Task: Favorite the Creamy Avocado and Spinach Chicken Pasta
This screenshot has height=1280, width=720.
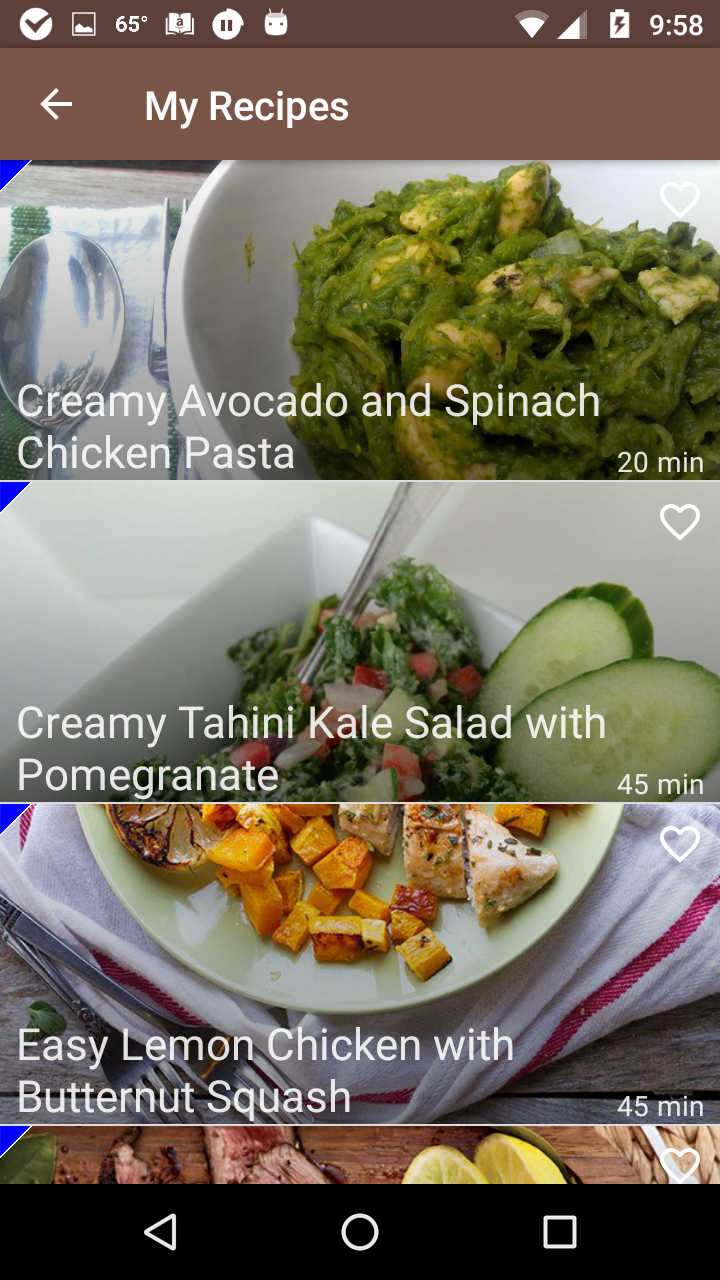Action: tap(680, 200)
